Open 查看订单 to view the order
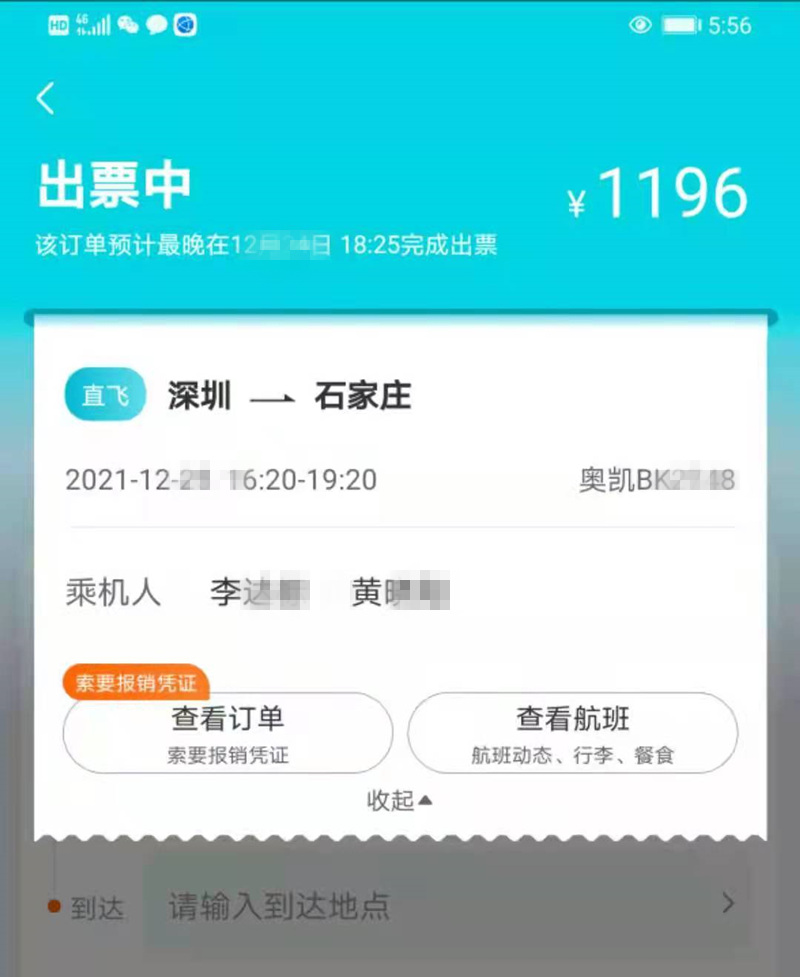Viewport: 800px width, 977px height. (x=228, y=733)
